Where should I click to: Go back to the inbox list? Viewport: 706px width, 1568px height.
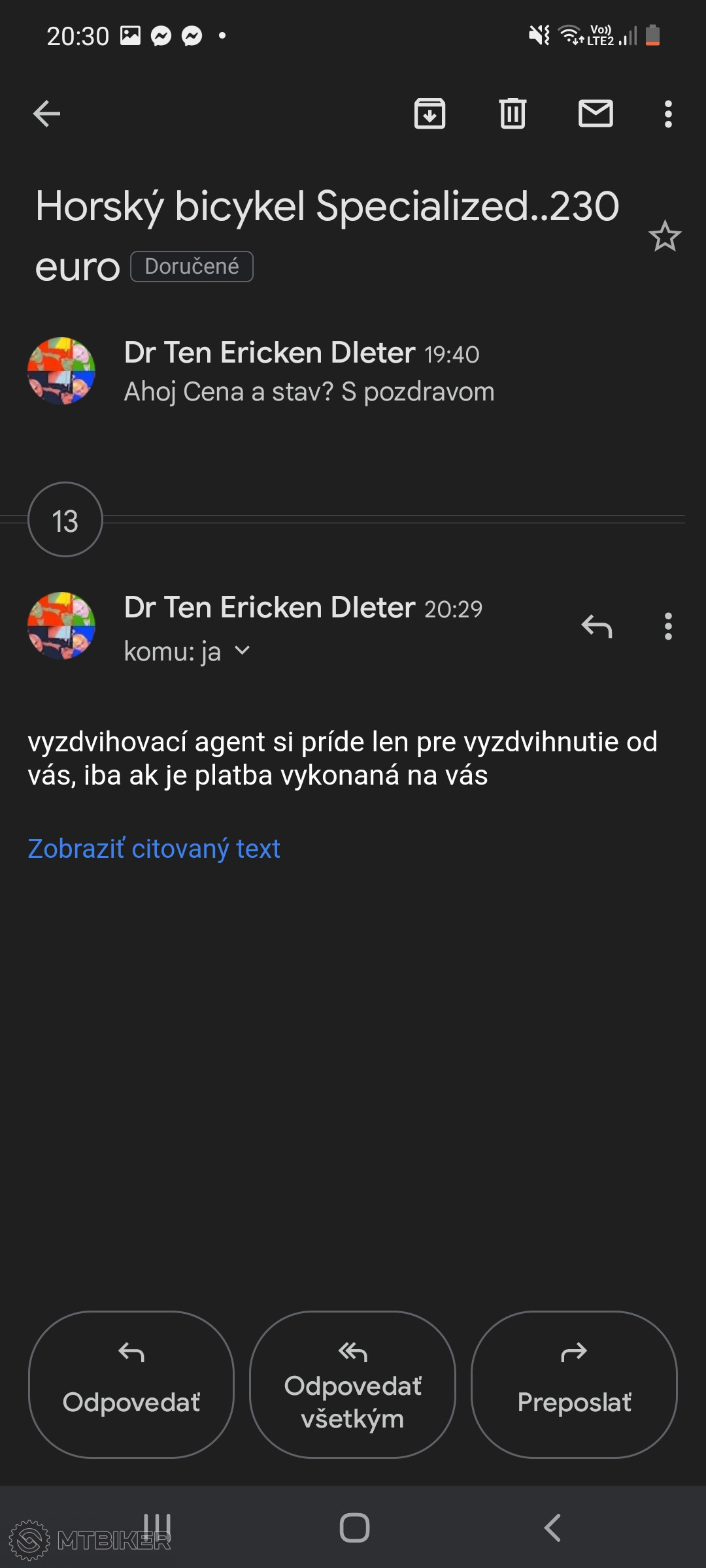point(46,114)
